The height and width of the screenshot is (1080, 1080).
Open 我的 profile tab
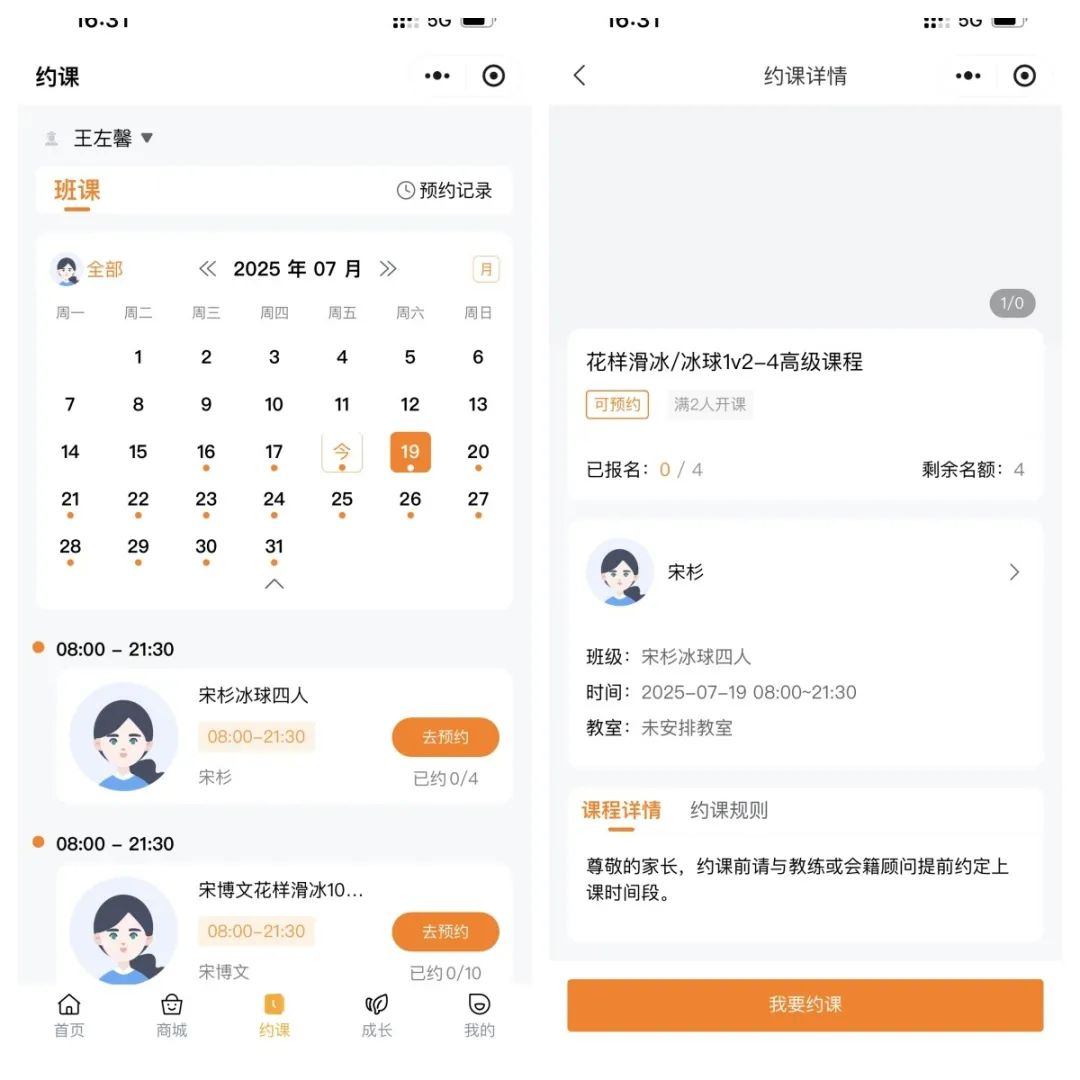479,1015
